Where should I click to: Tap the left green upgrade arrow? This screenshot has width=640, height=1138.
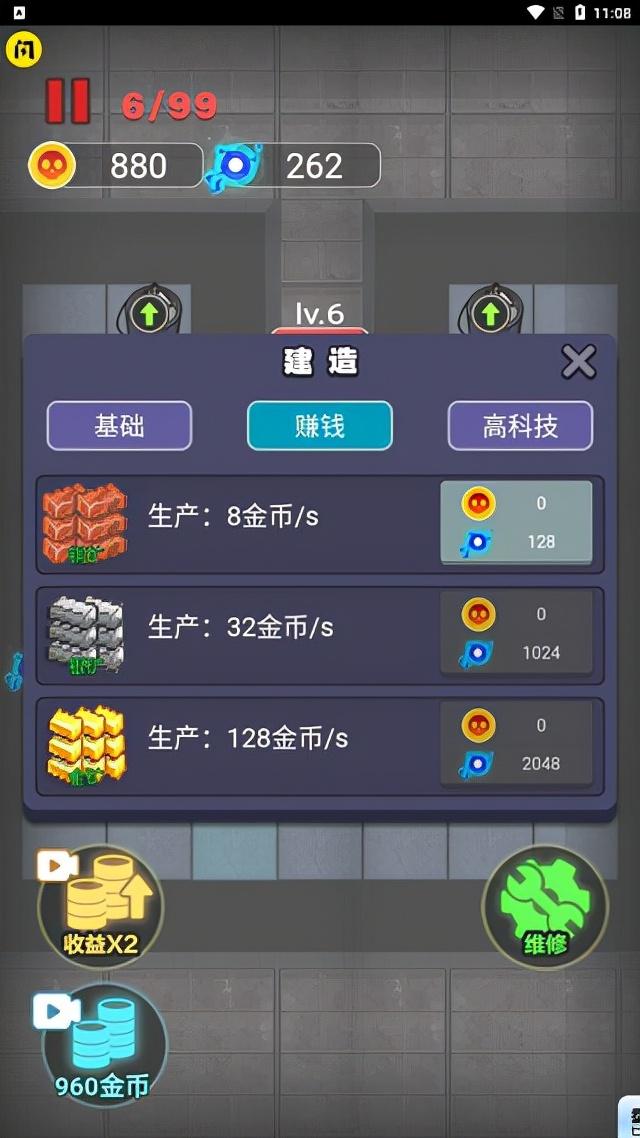149,315
